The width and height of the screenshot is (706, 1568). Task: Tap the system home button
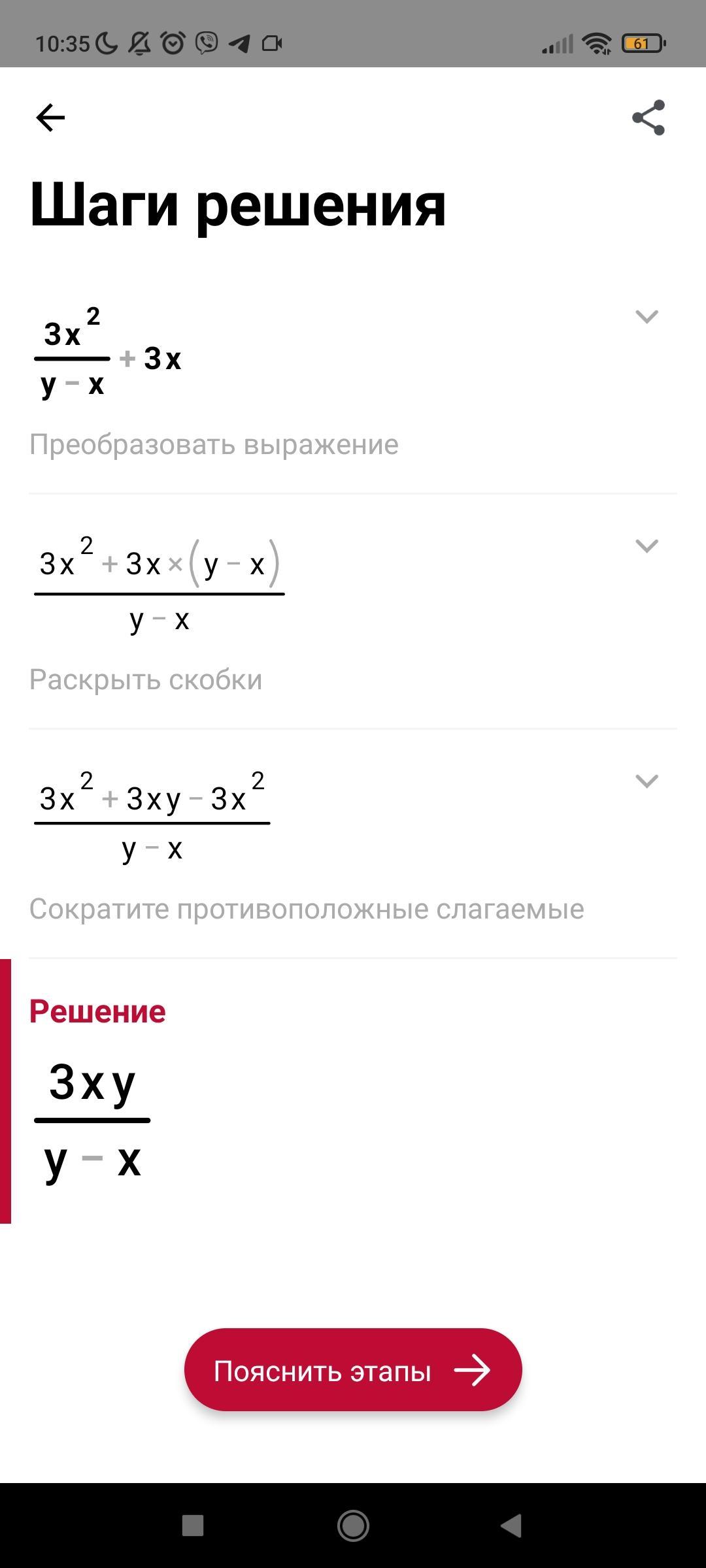click(x=353, y=1526)
